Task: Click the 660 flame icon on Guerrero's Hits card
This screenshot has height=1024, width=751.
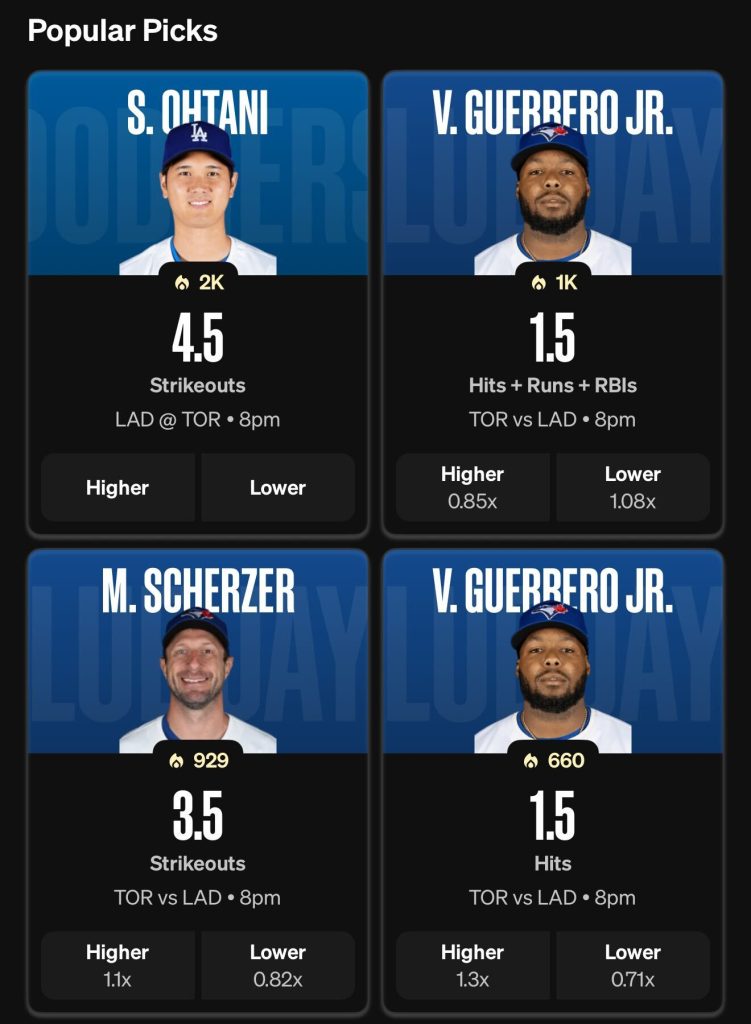Action: point(555,761)
